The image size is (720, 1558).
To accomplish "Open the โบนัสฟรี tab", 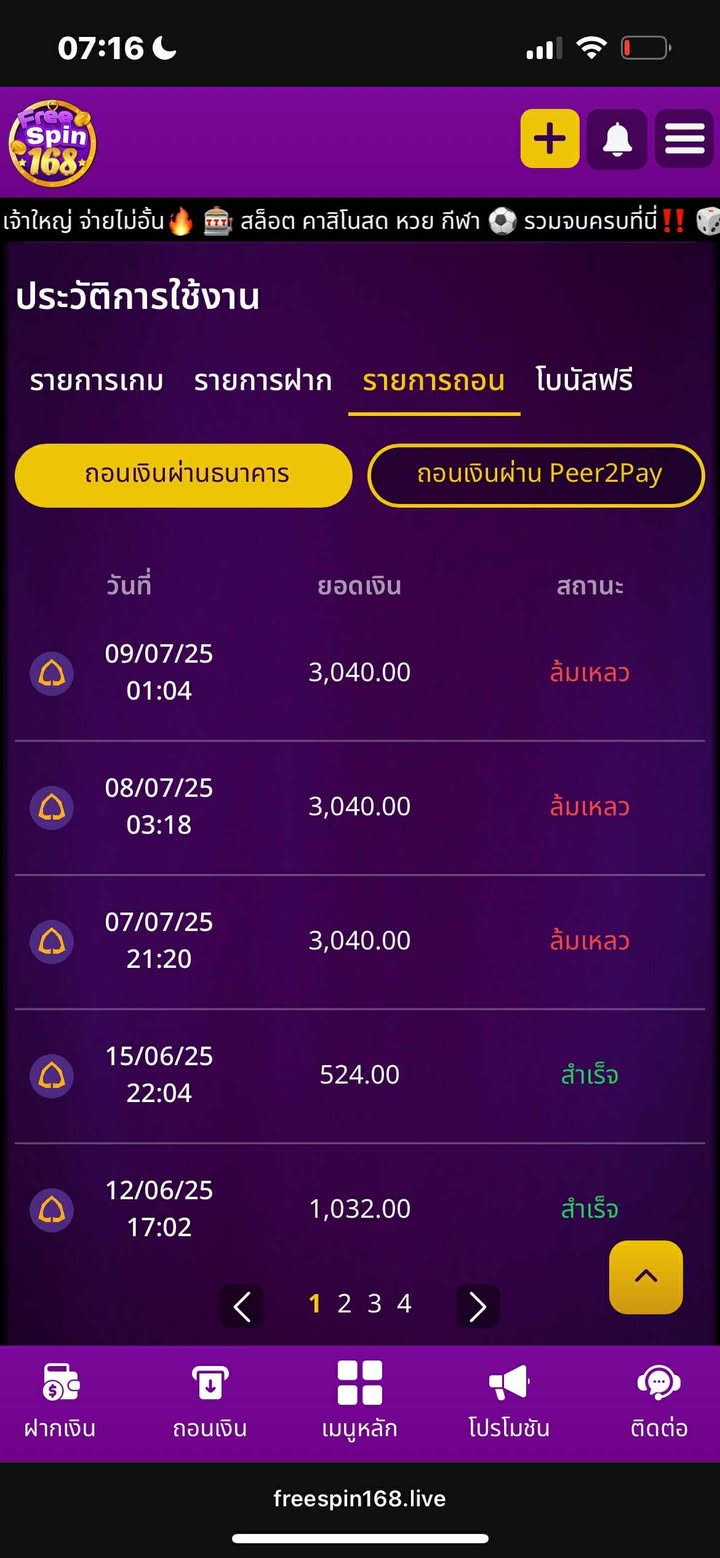I will click(x=584, y=381).
